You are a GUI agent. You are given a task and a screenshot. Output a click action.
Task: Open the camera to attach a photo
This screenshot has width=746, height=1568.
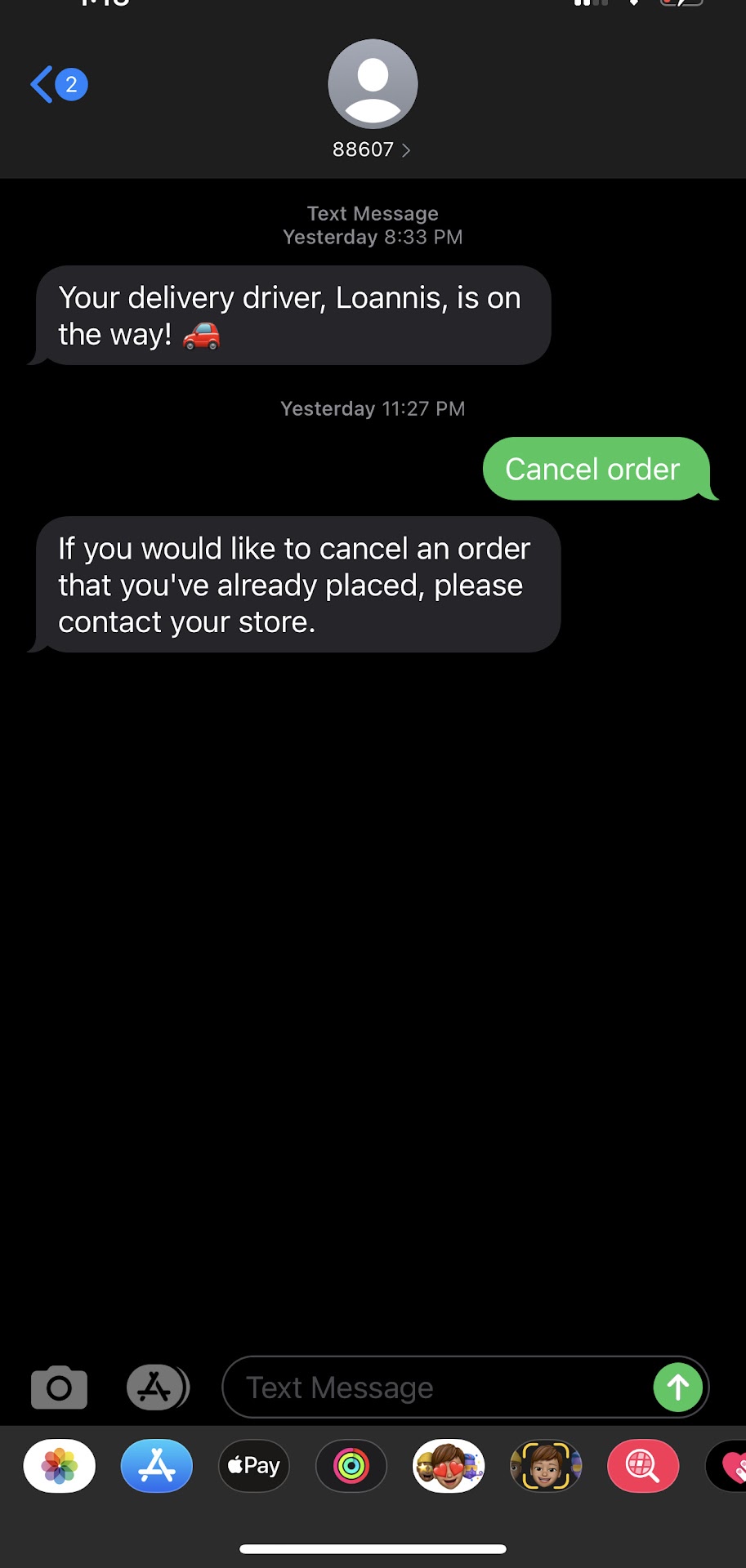click(x=59, y=1387)
